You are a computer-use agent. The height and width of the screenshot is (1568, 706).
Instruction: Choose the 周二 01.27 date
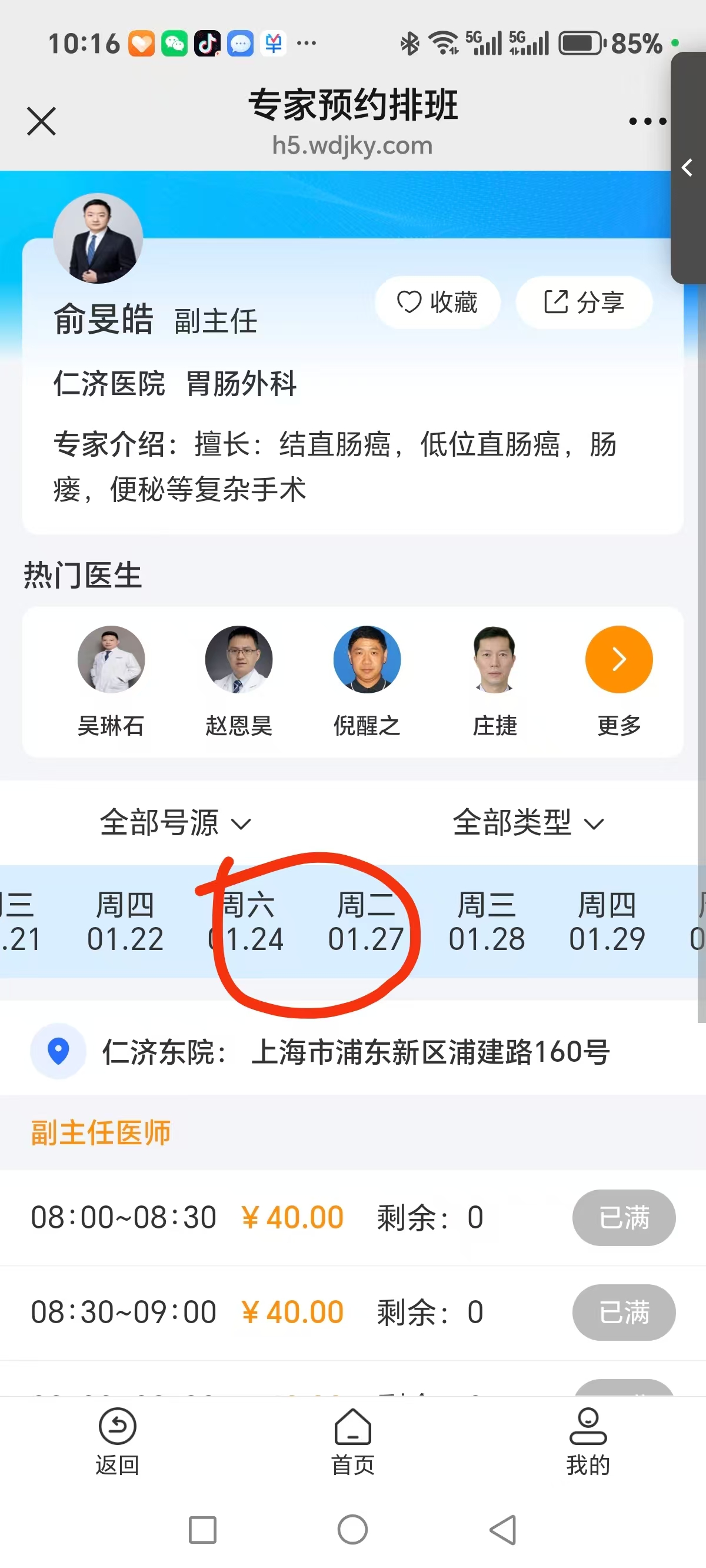(x=366, y=922)
